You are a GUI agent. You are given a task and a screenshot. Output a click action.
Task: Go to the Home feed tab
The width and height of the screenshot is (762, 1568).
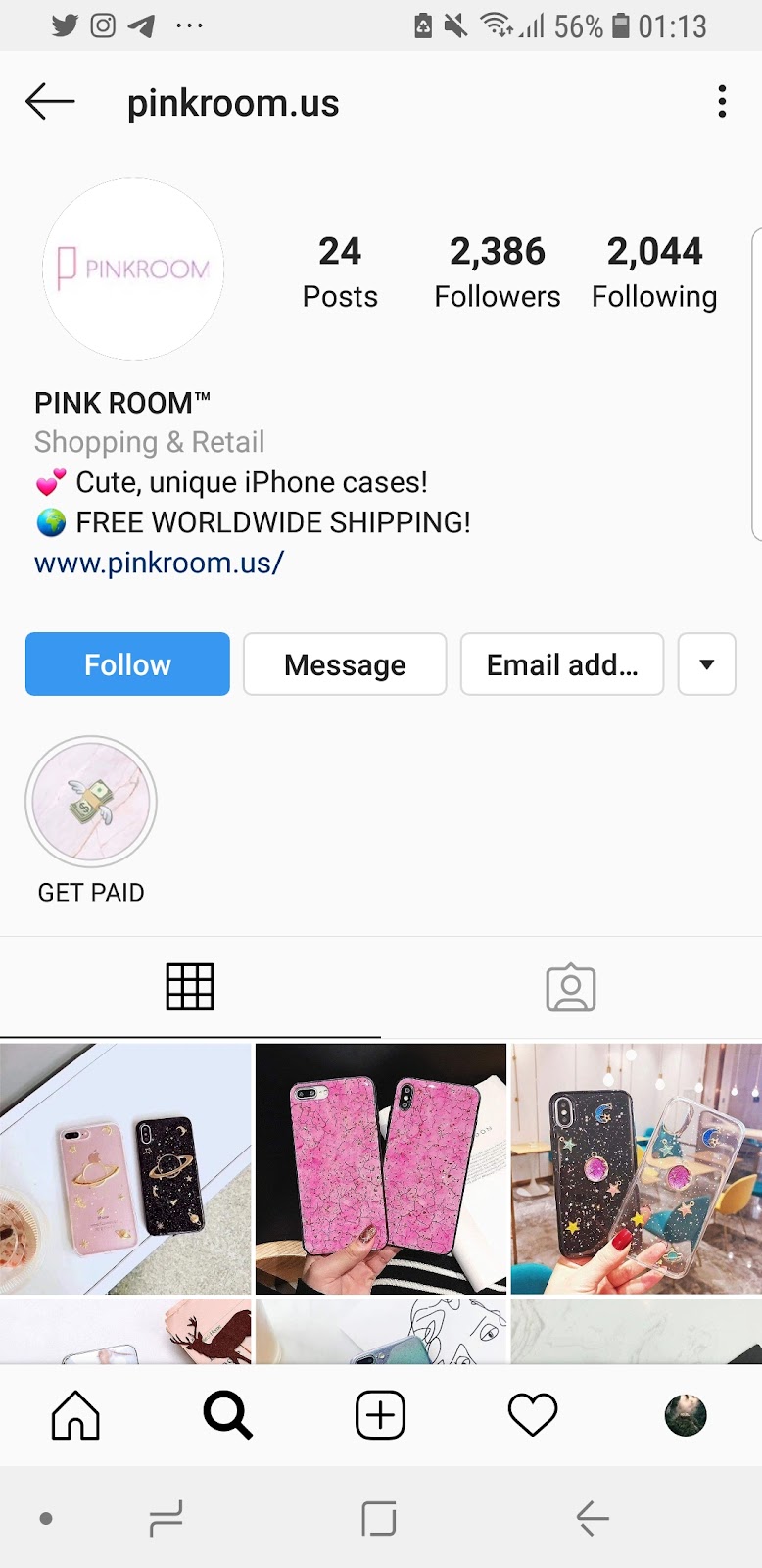point(76,1415)
